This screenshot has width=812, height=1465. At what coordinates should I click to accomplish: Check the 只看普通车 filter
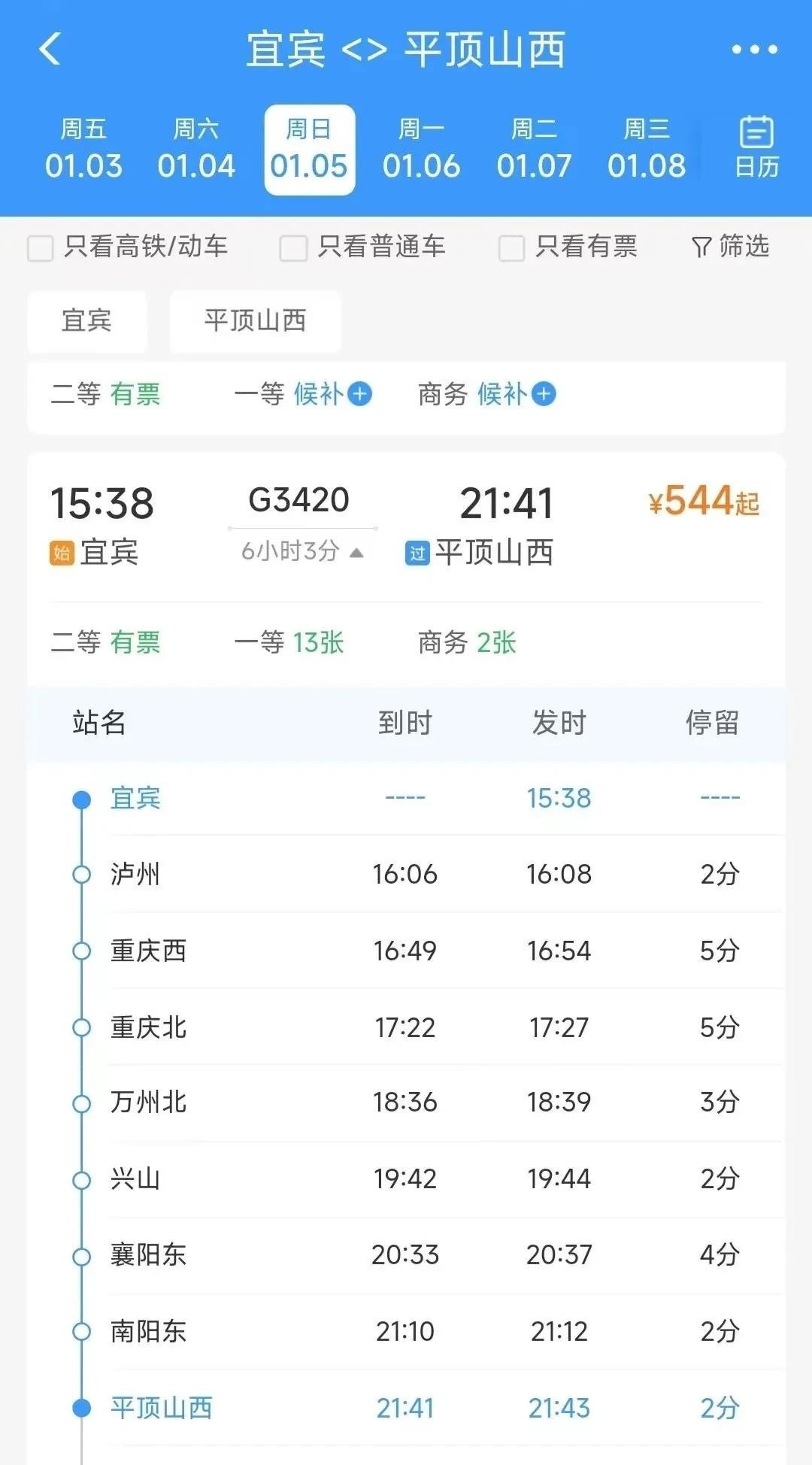tap(293, 247)
